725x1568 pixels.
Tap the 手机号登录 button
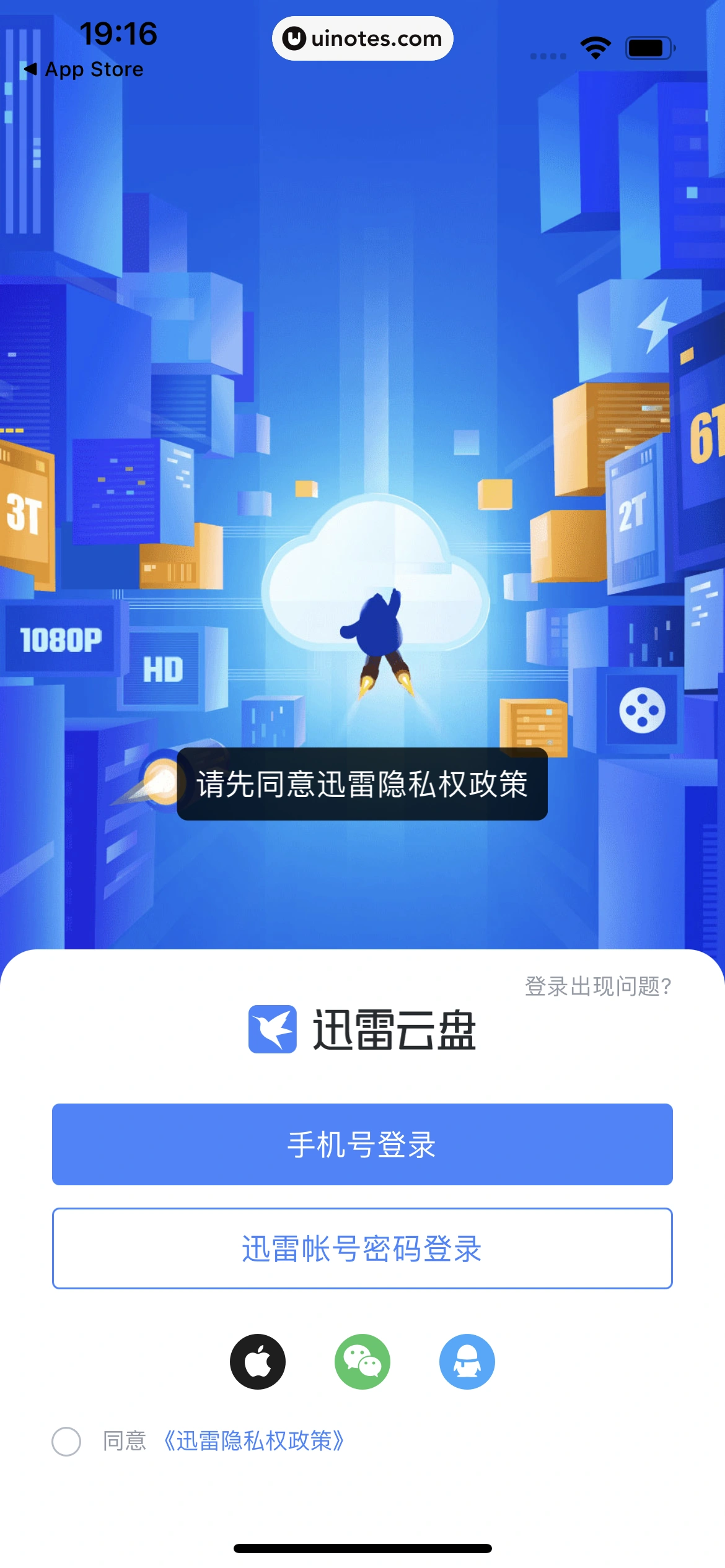362,1144
